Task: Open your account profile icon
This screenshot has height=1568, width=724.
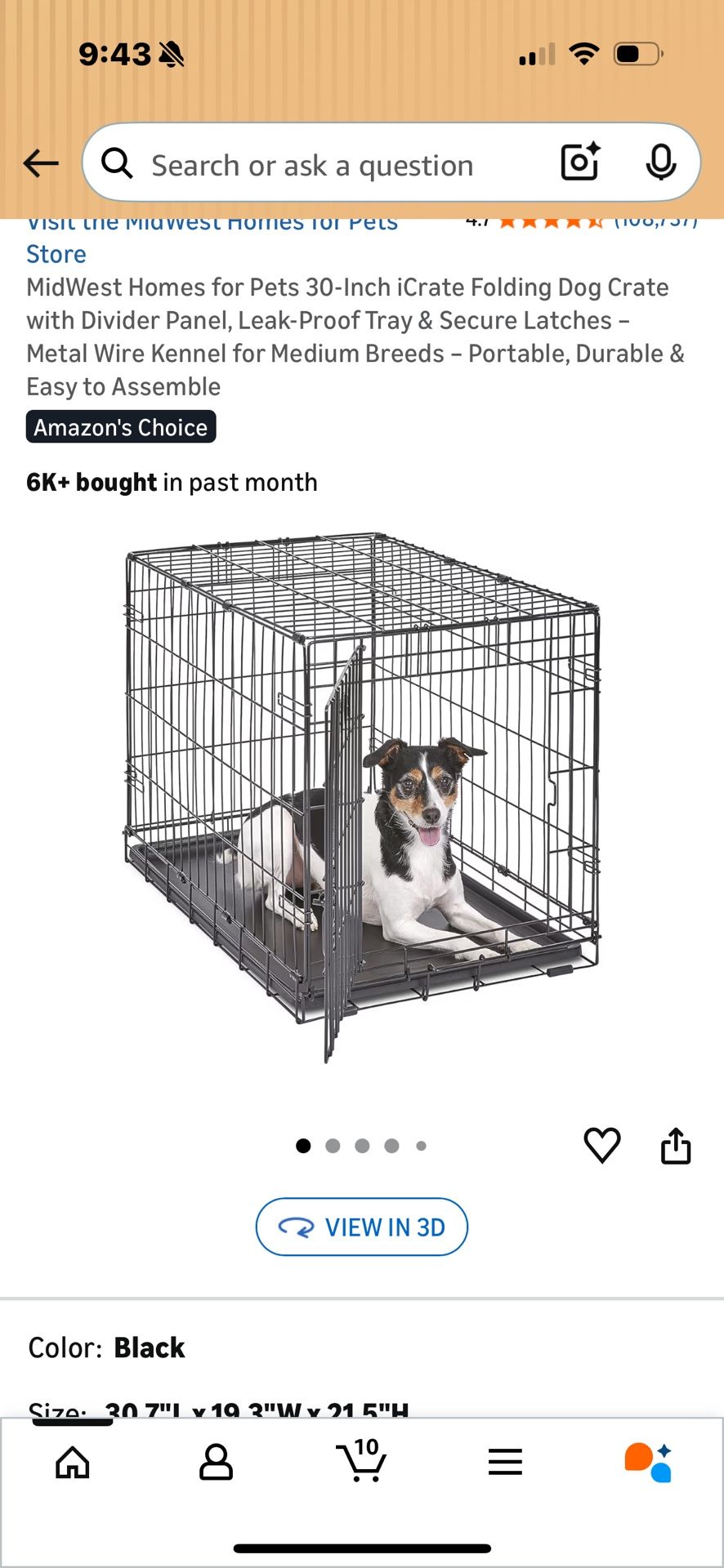Action: pos(217,1462)
